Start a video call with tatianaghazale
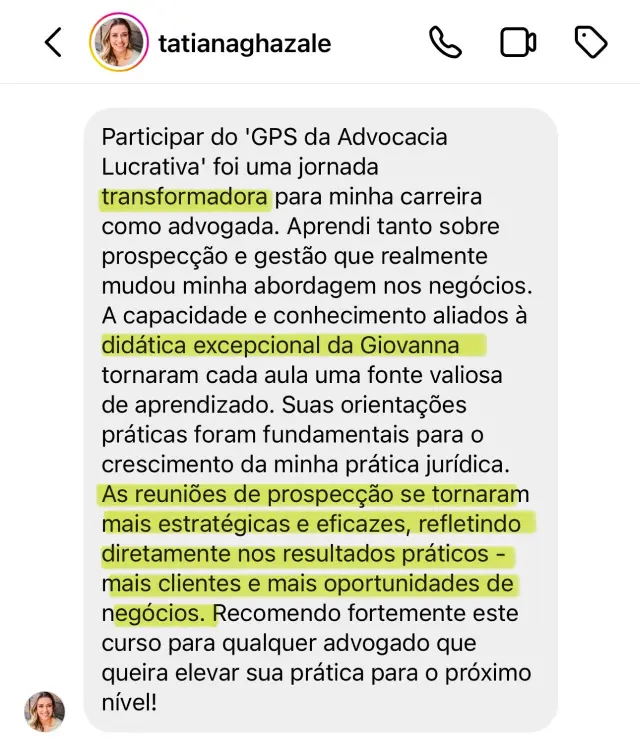Viewport: 640px width, 753px height. coord(517,42)
